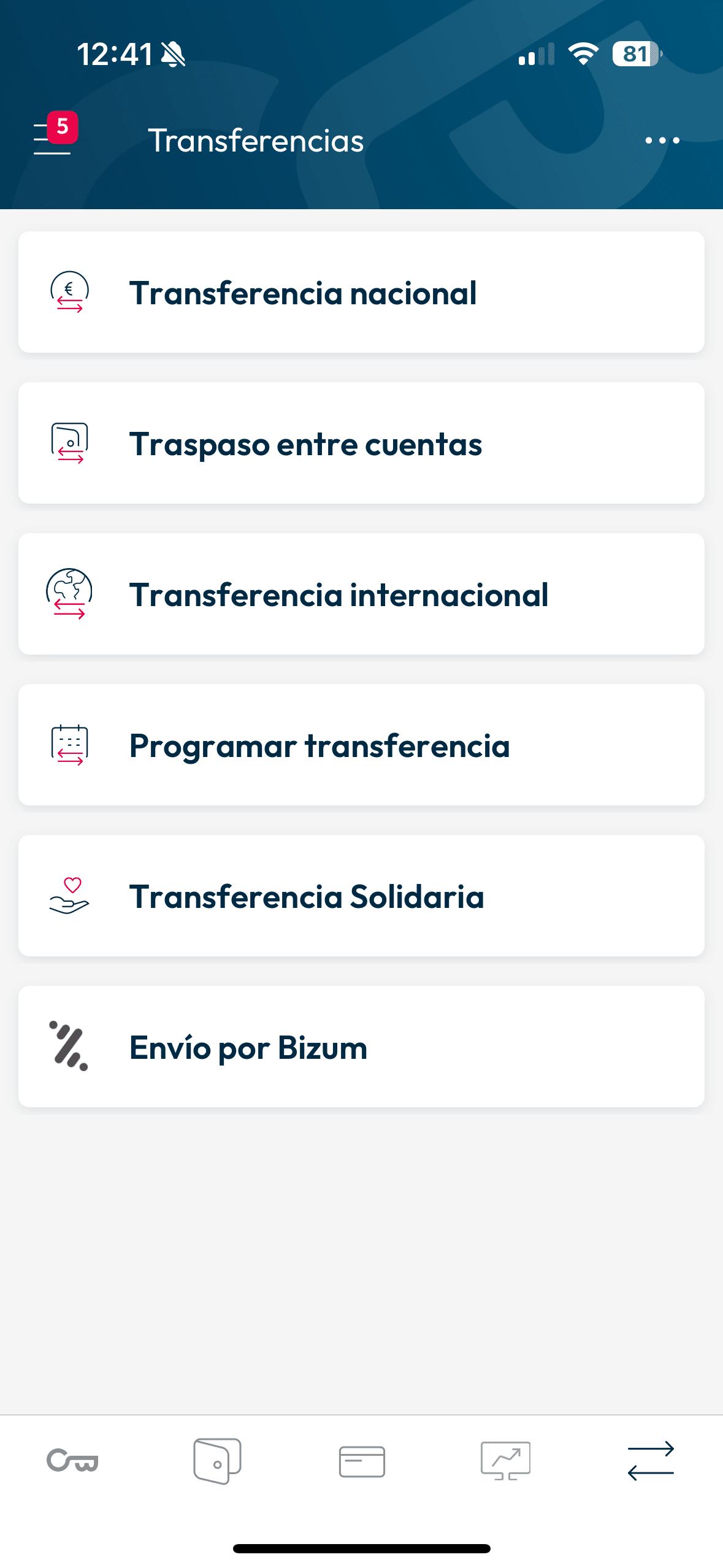Switch to the wallet accounts tab

pos(217,1461)
